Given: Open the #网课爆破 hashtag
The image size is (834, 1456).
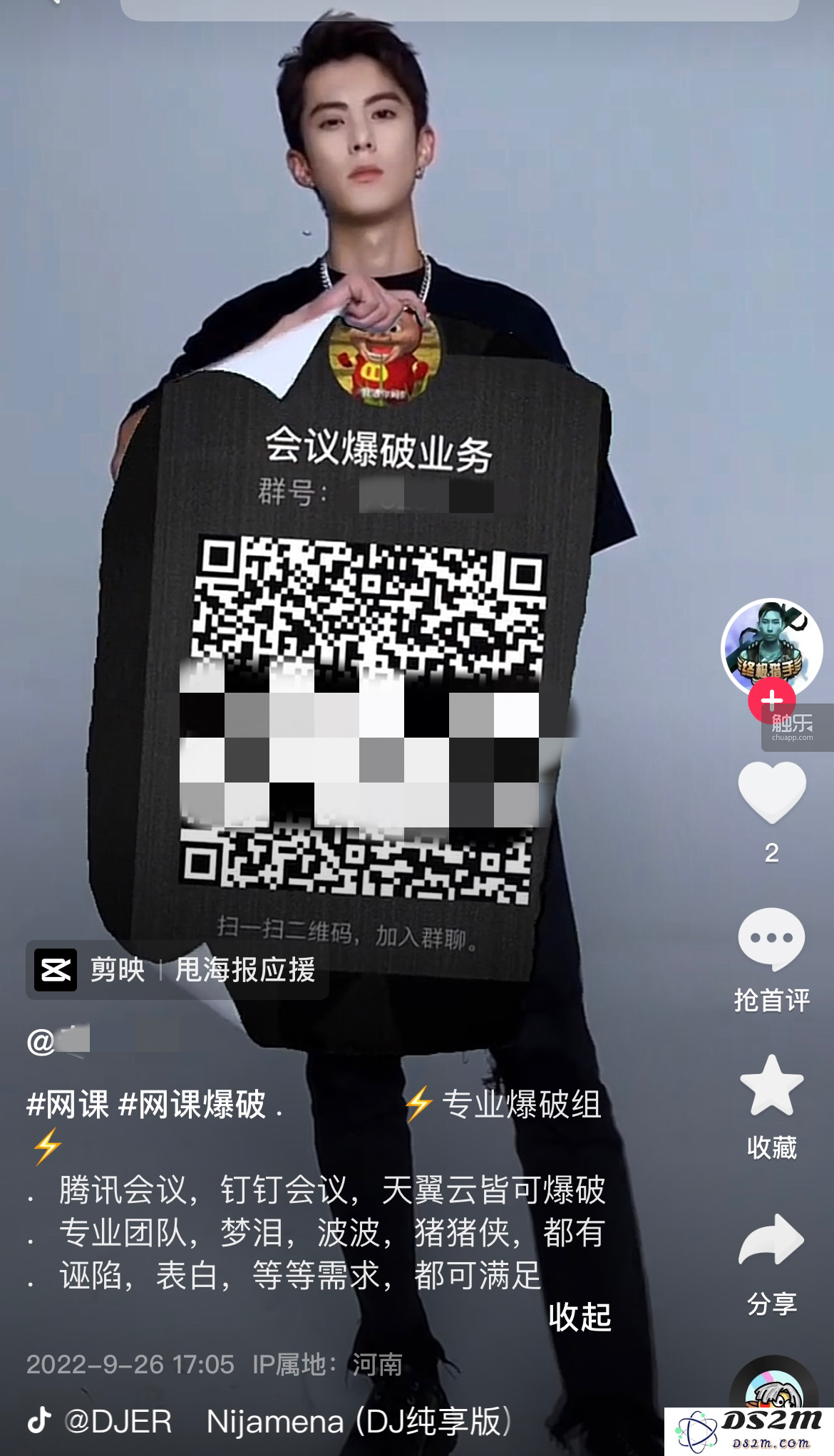Looking at the screenshot, I should (x=192, y=1105).
